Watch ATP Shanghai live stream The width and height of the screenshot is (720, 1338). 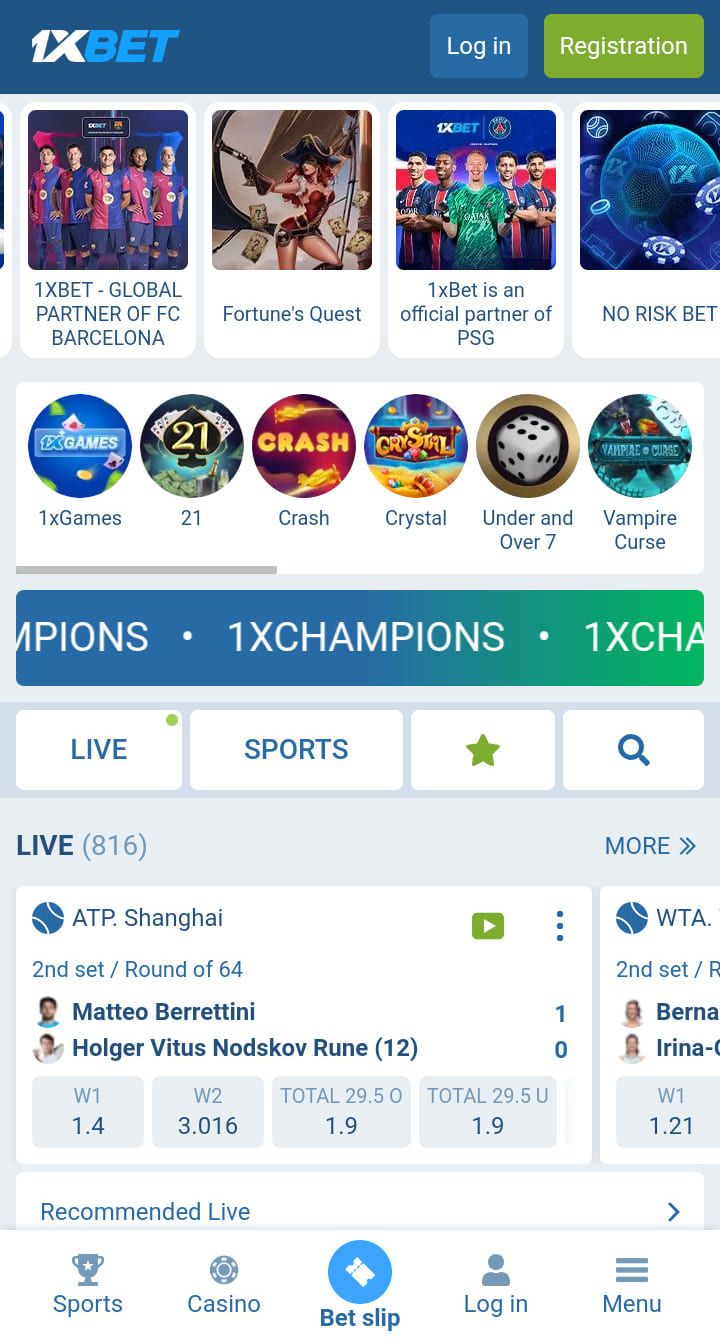point(488,926)
